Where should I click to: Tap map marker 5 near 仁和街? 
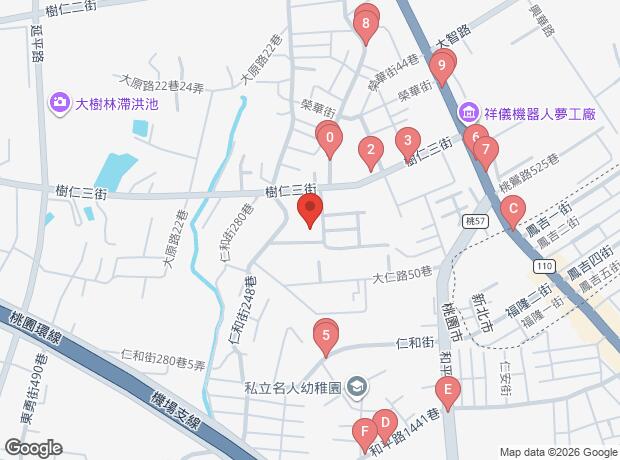click(325, 335)
